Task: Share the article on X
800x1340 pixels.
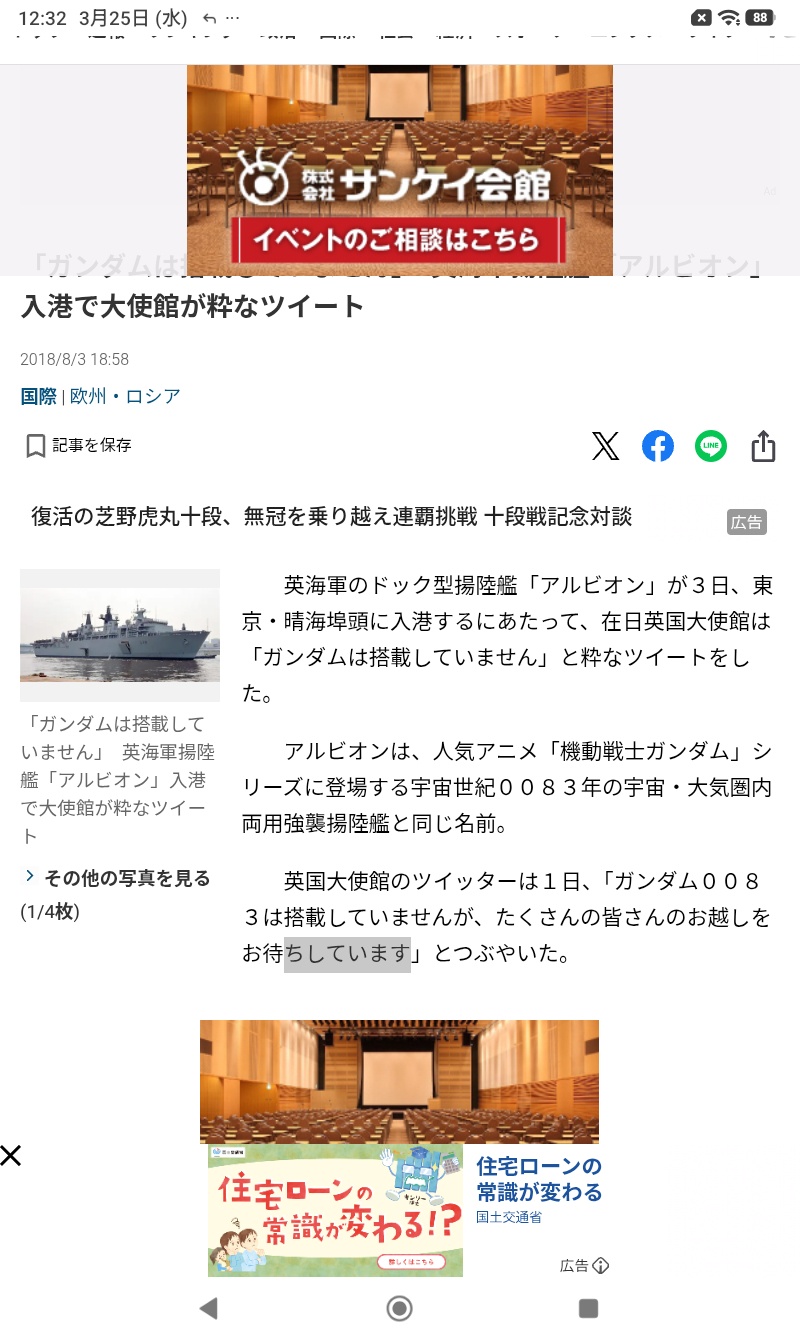Action: tap(605, 446)
